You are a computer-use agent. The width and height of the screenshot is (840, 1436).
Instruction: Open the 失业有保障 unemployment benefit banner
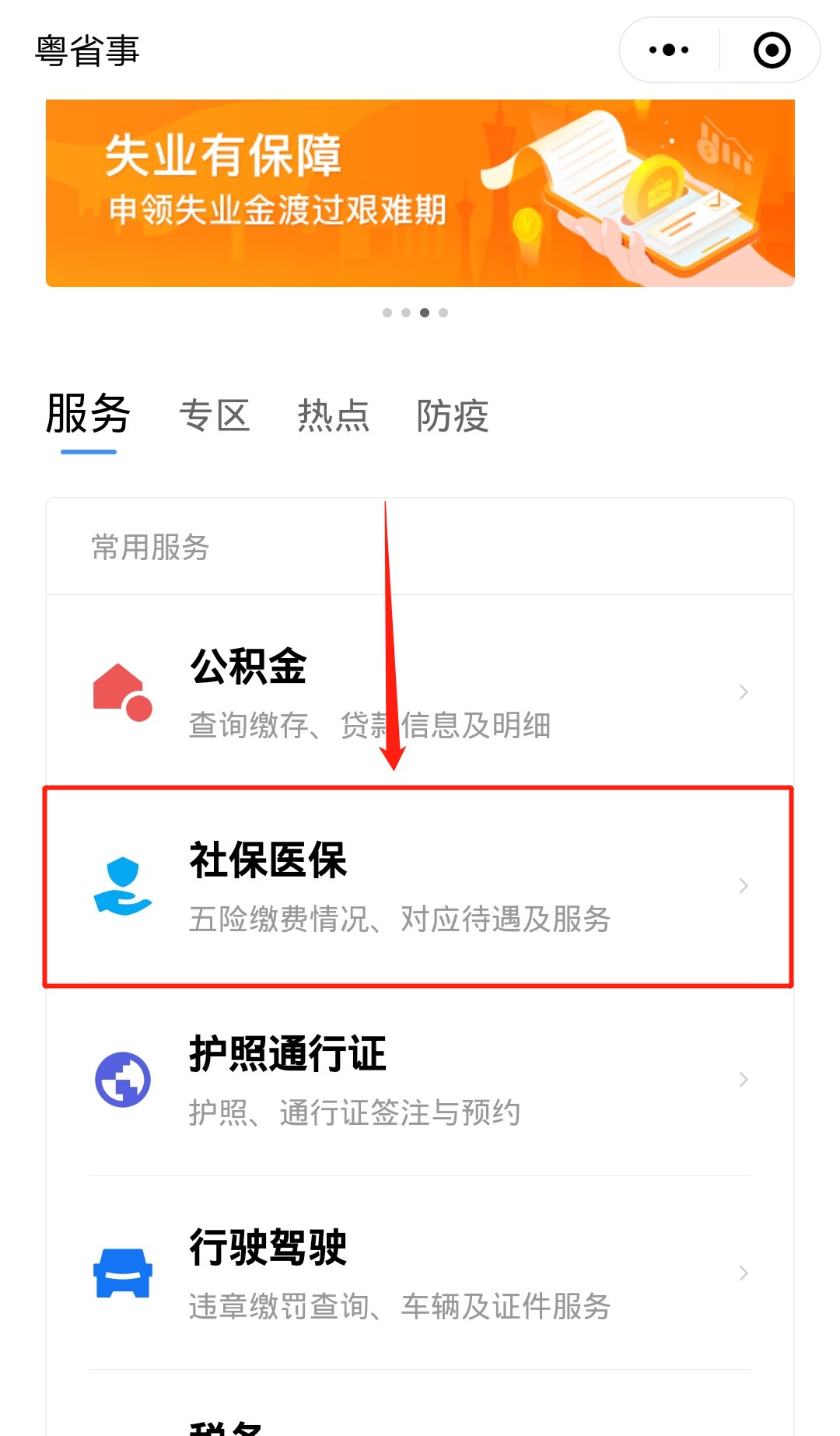(x=420, y=193)
